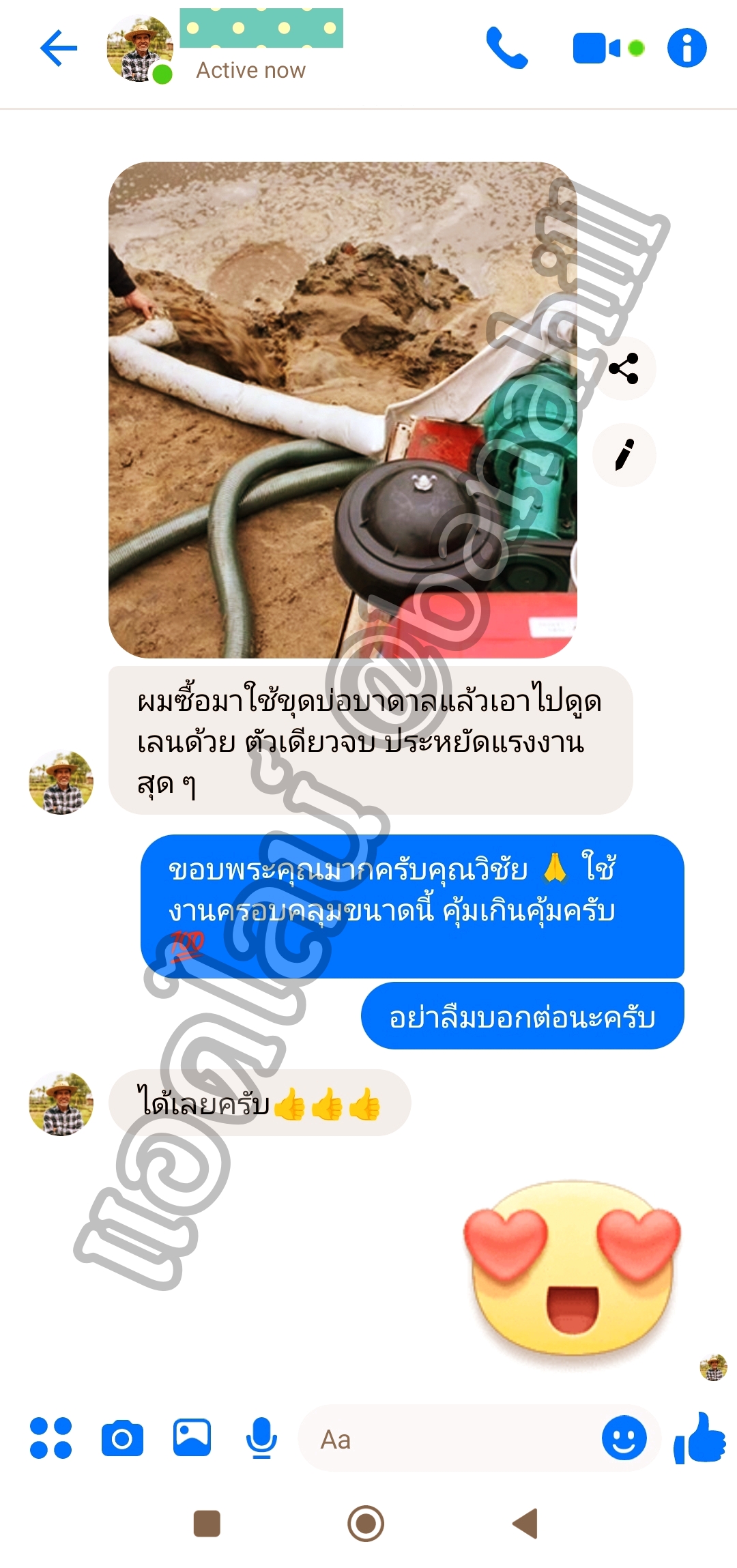
Task: Open the four-dot more apps menu
Action: (50, 1438)
